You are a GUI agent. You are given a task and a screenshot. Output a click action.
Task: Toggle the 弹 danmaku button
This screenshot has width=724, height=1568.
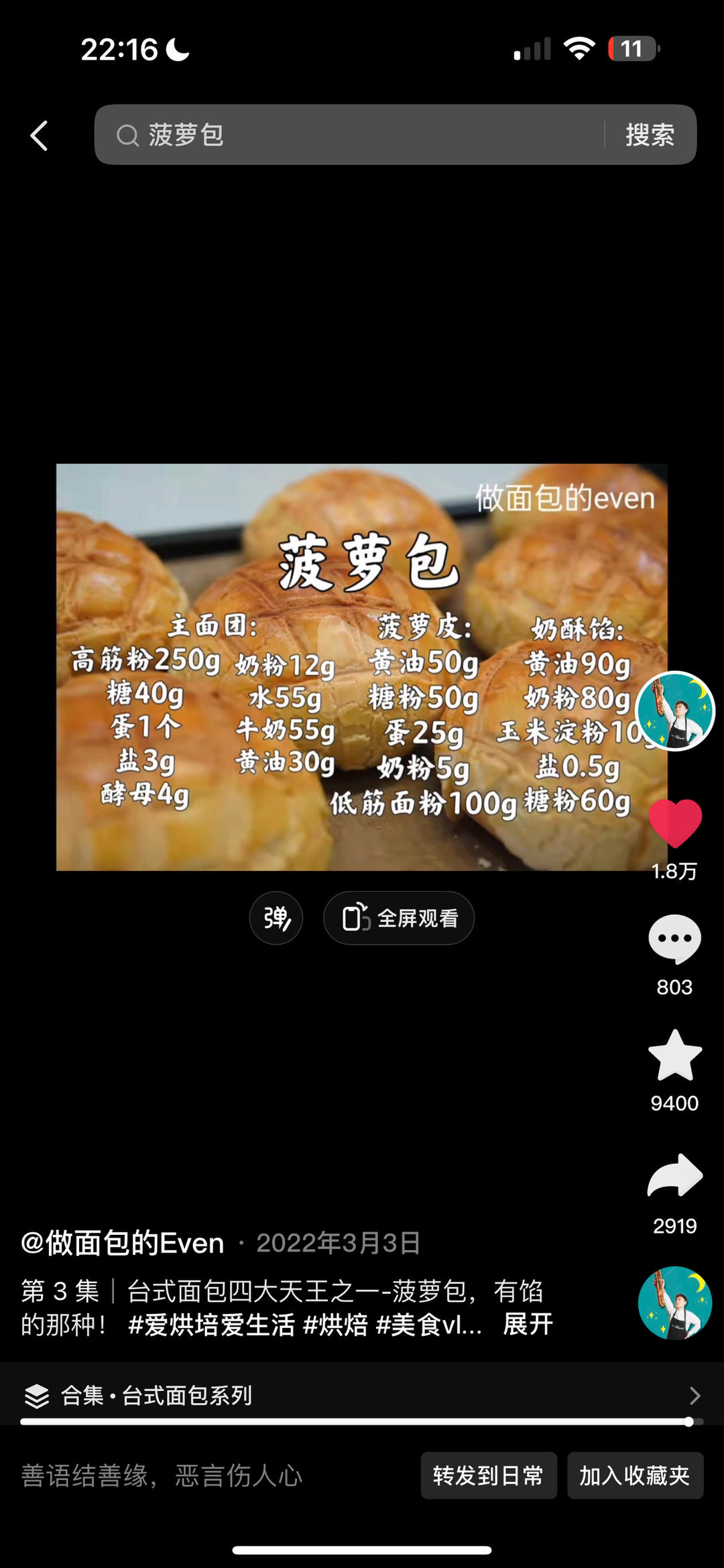click(276, 918)
